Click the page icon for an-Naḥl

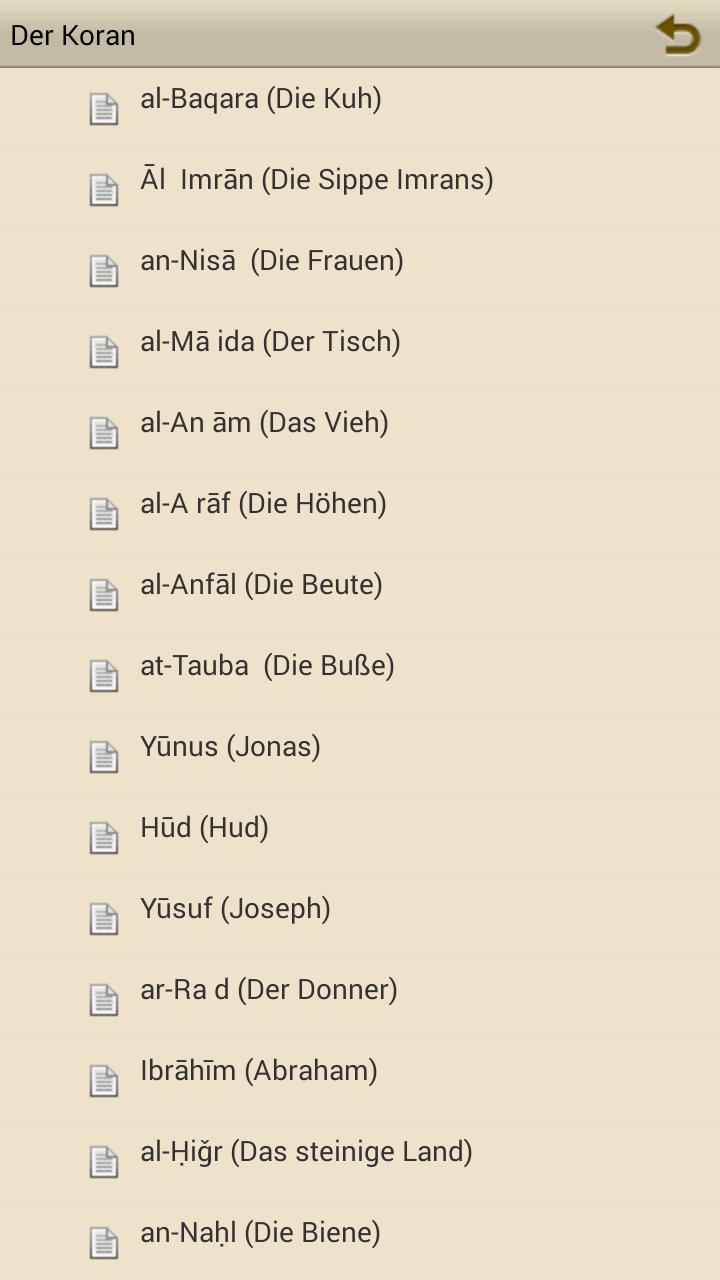point(103,1241)
